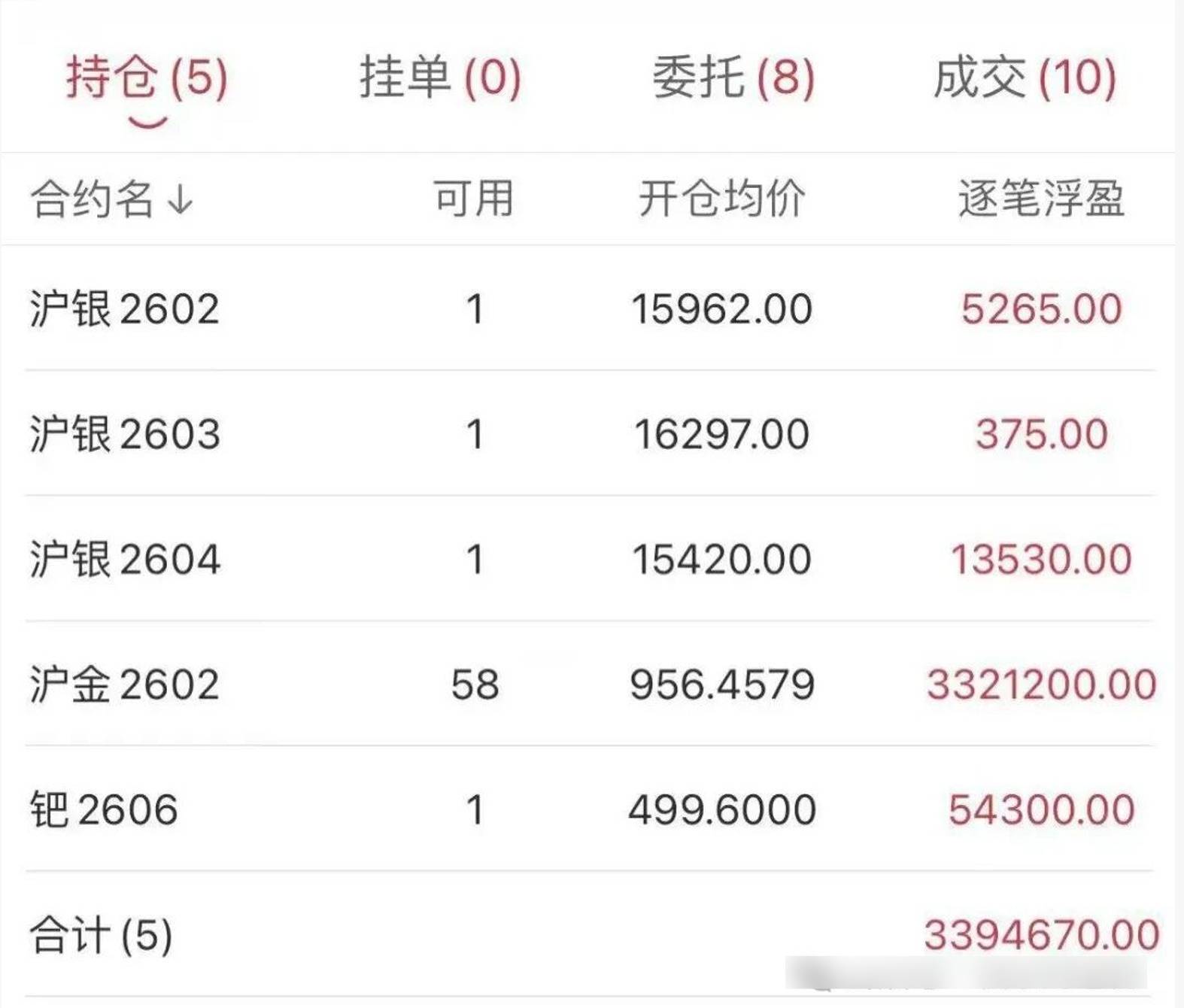The width and height of the screenshot is (1184, 1008).
Task: Open the 沪银2604 position row
Action: (x=125, y=560)
